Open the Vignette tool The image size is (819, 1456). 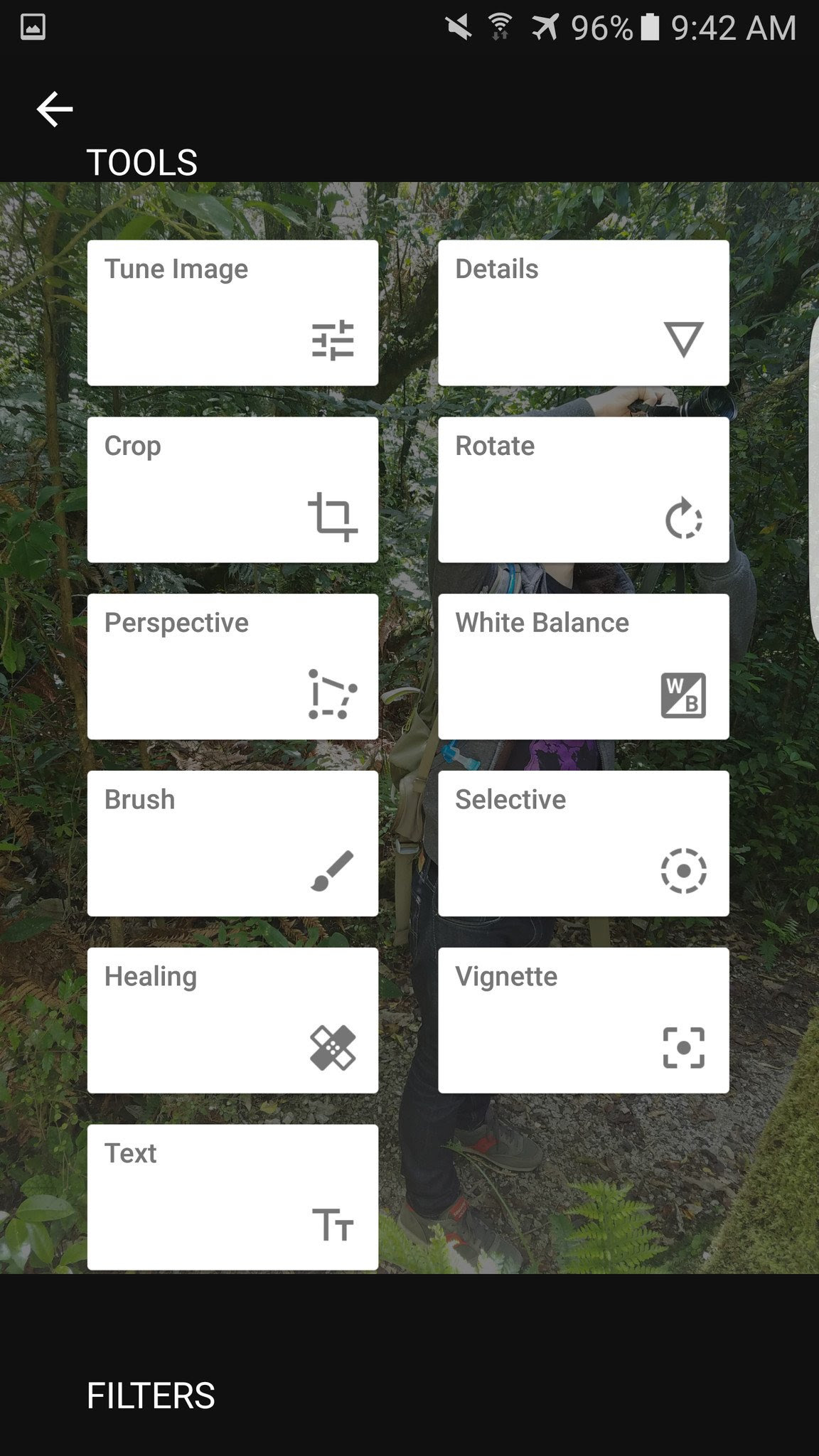point(583,1020)
